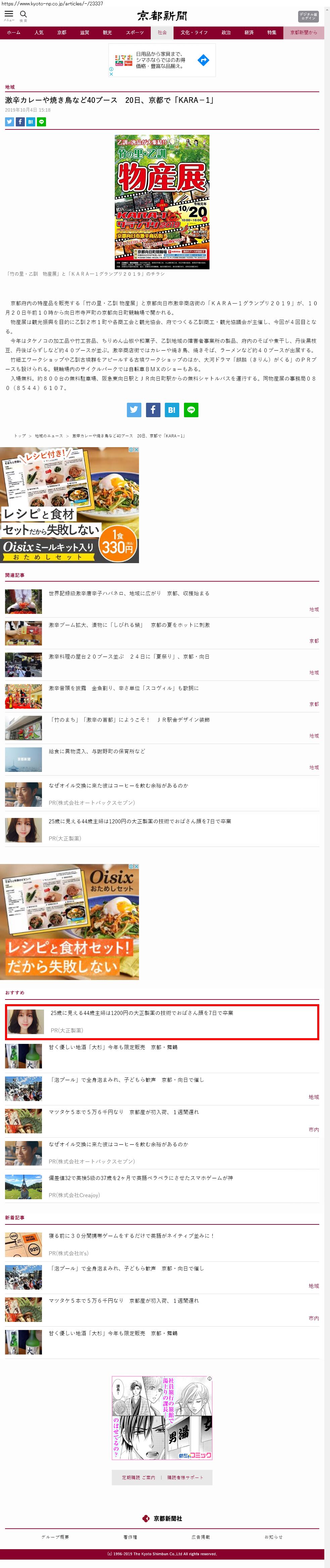330x1568 pixels.
Task: Open the 給食に異物混入 related article
Action: tap(97, 751)
